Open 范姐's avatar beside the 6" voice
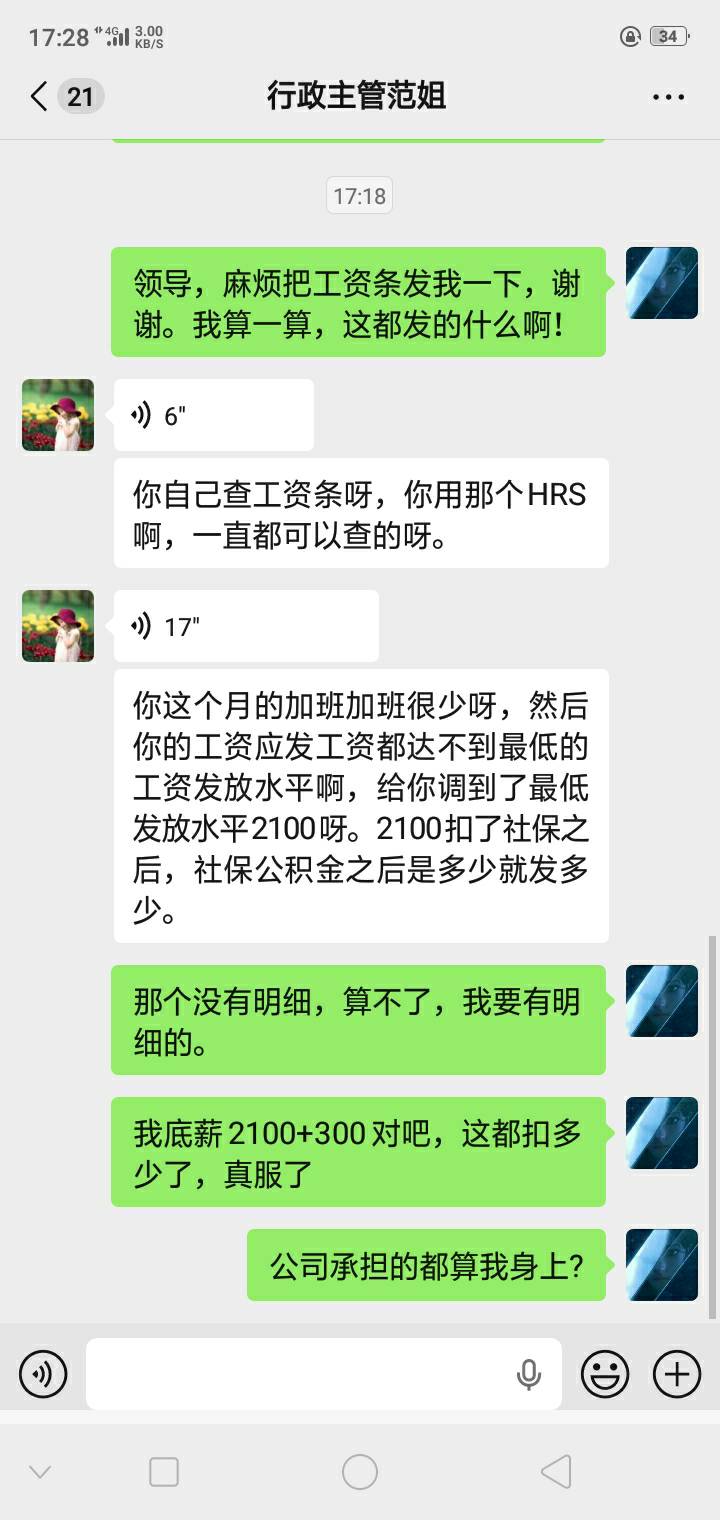The width and height of the screenshot is (720, 1520). click(58, 415)
